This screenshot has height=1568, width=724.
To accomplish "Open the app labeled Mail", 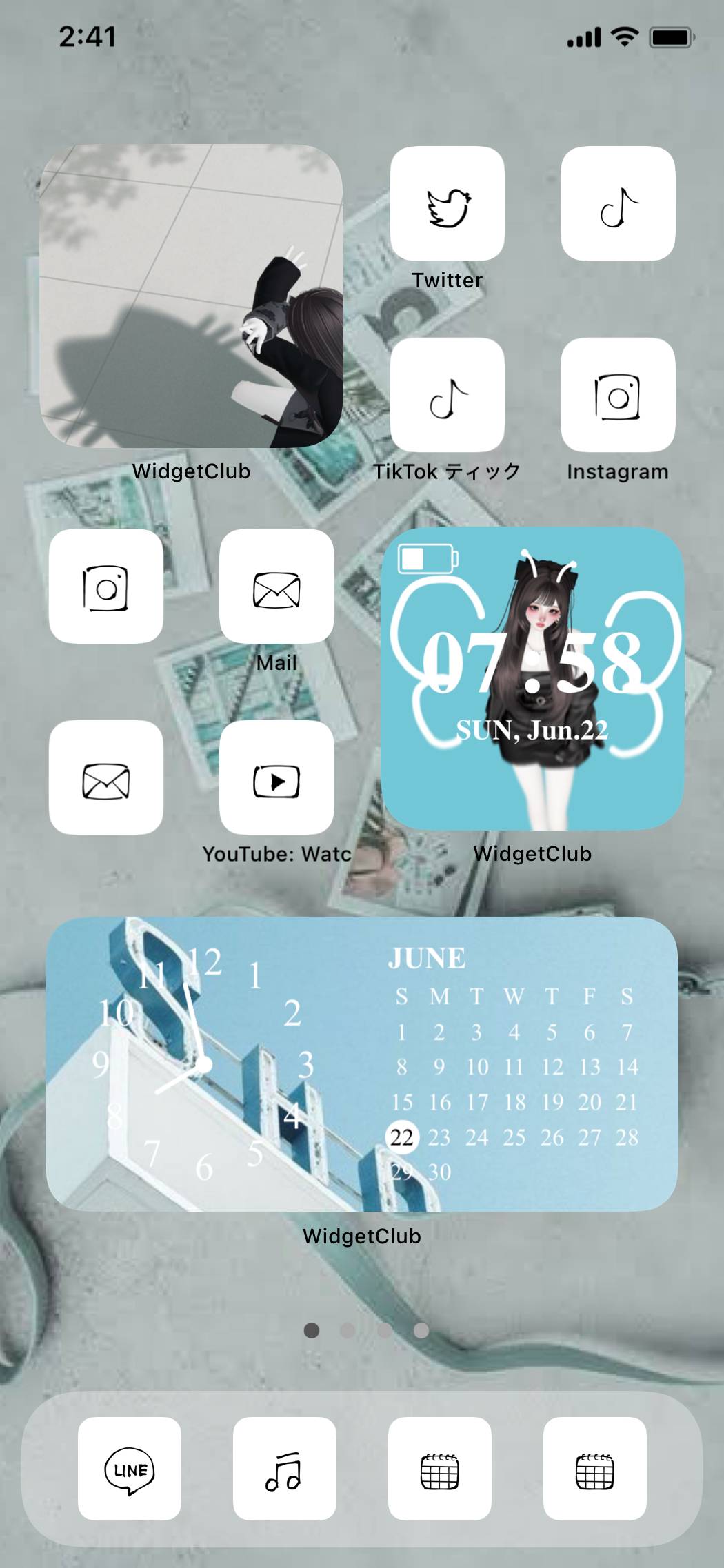I will click(276, 587).
